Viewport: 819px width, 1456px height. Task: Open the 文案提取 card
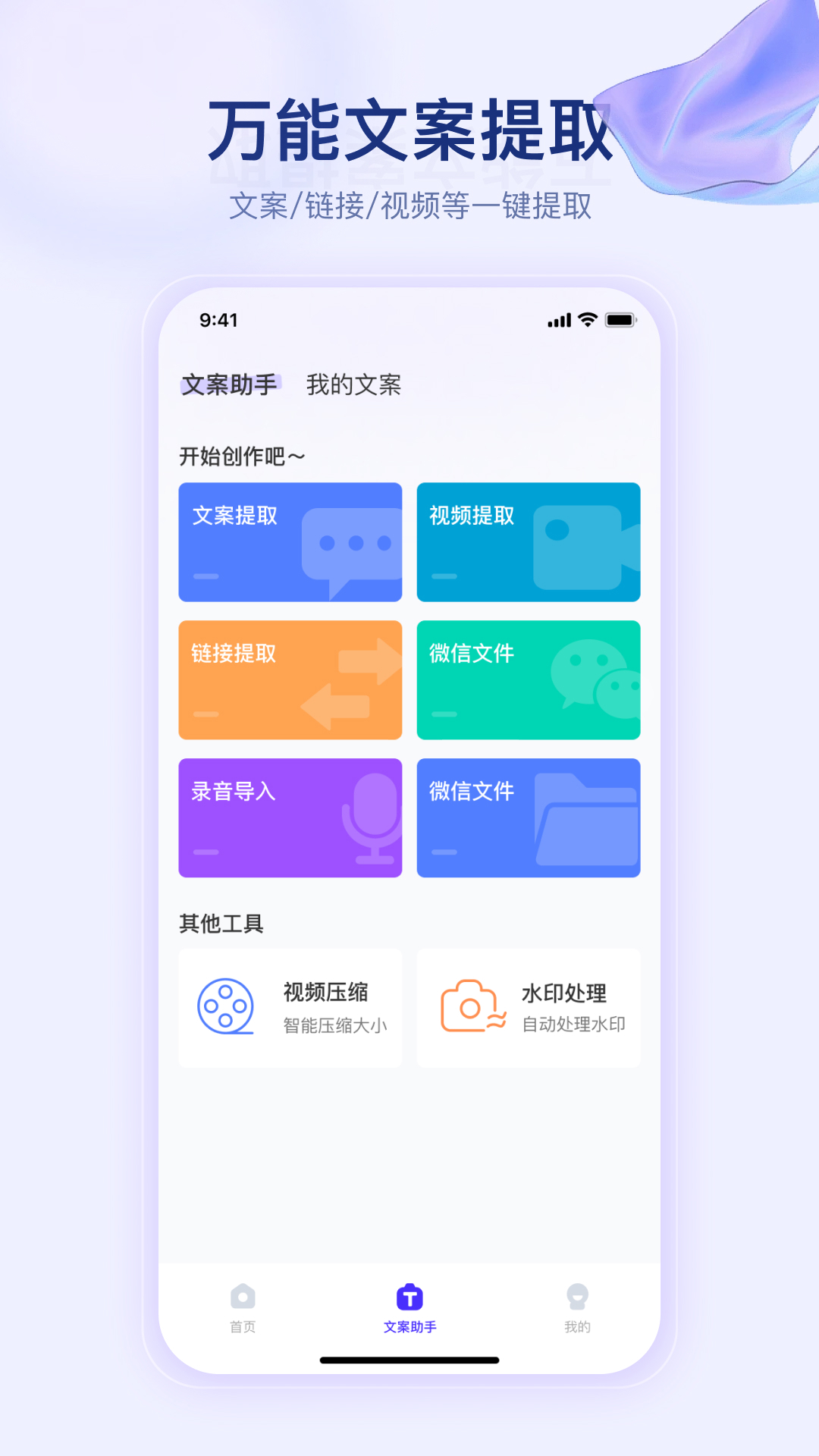click(x=290, y=541)
